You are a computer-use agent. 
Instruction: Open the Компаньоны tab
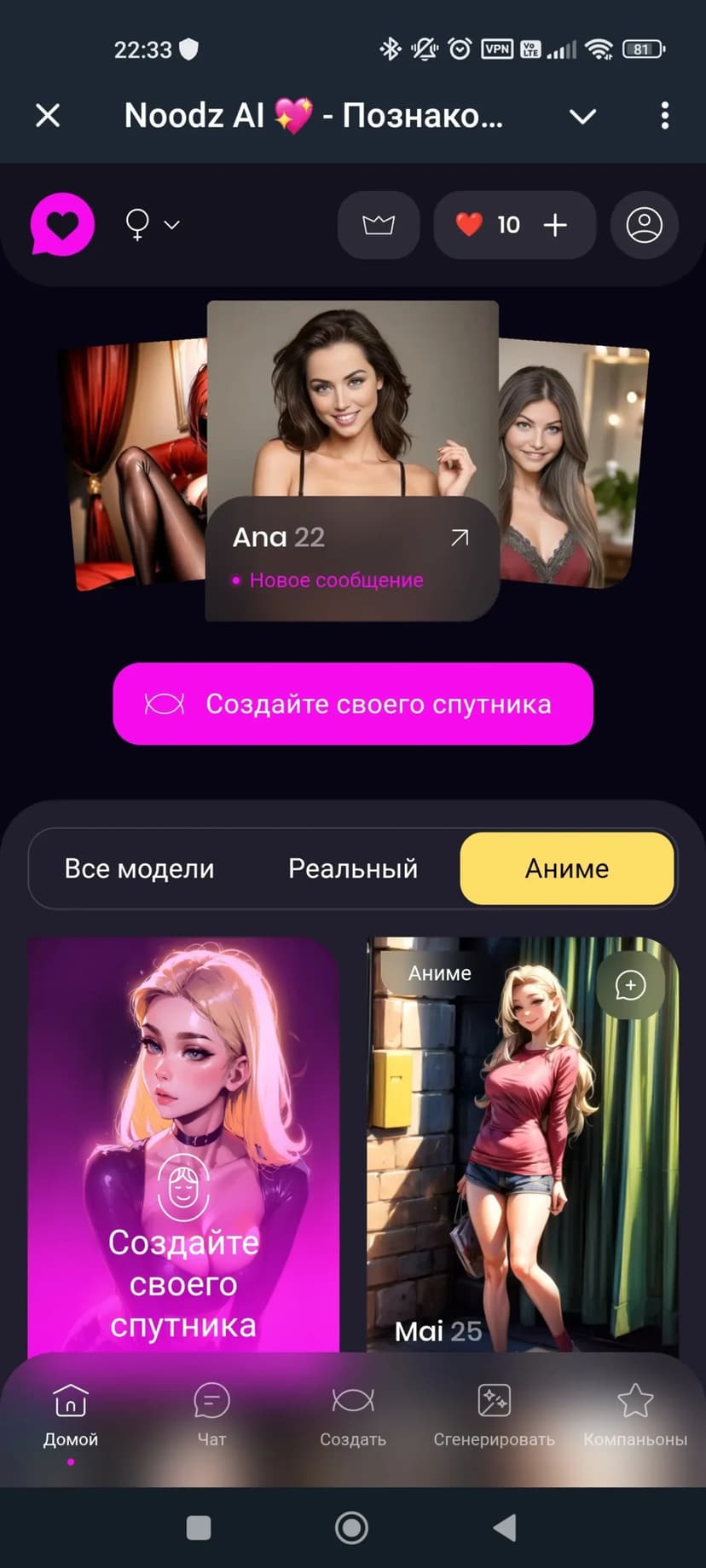(x=635, y=1416)
